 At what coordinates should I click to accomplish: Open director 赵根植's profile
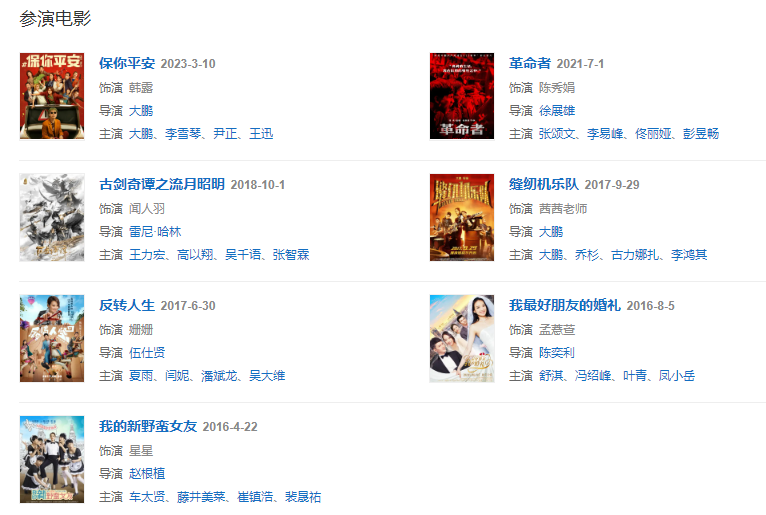point(147,474)
